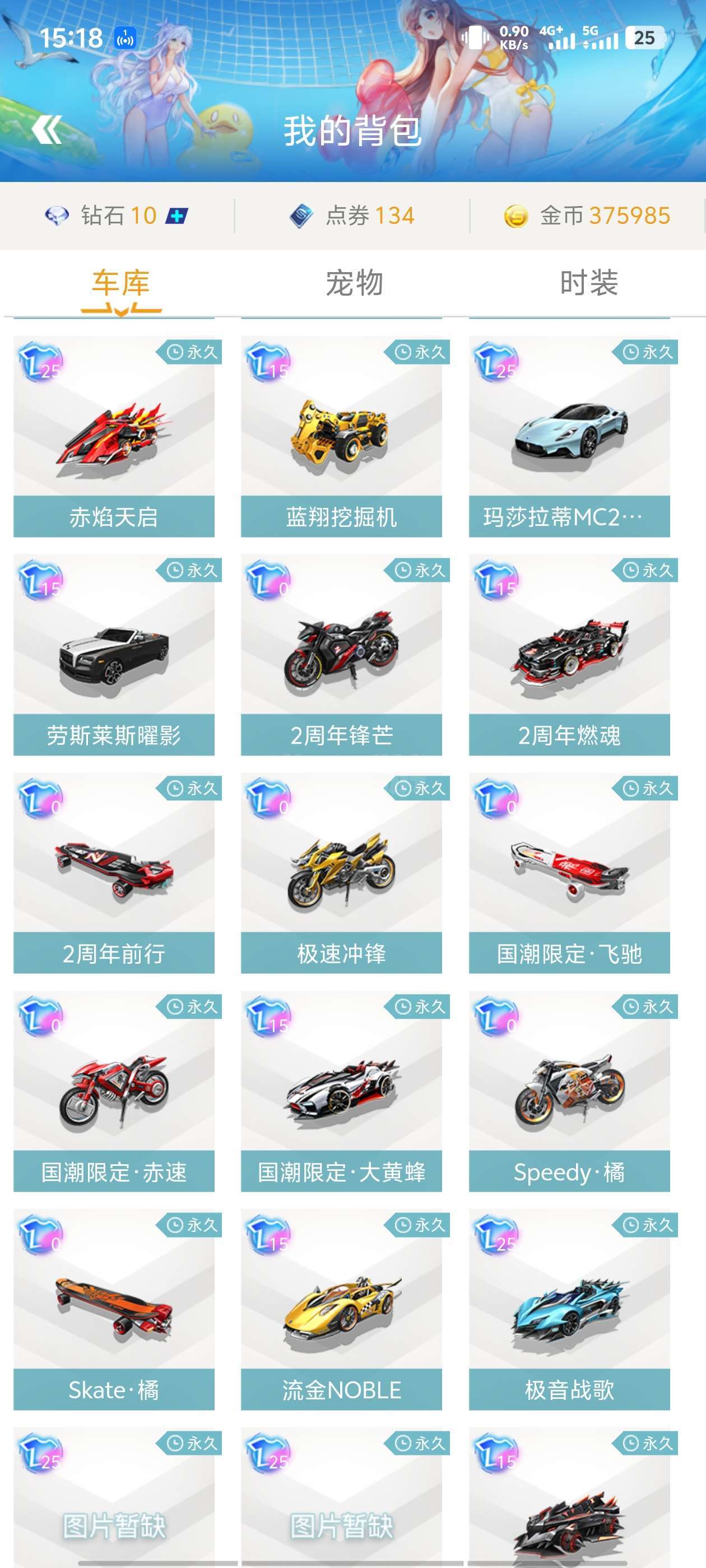Open the 2周年前行 skateboard
The width and height of the screenshot is (706, 1568).
coord(114,872)
